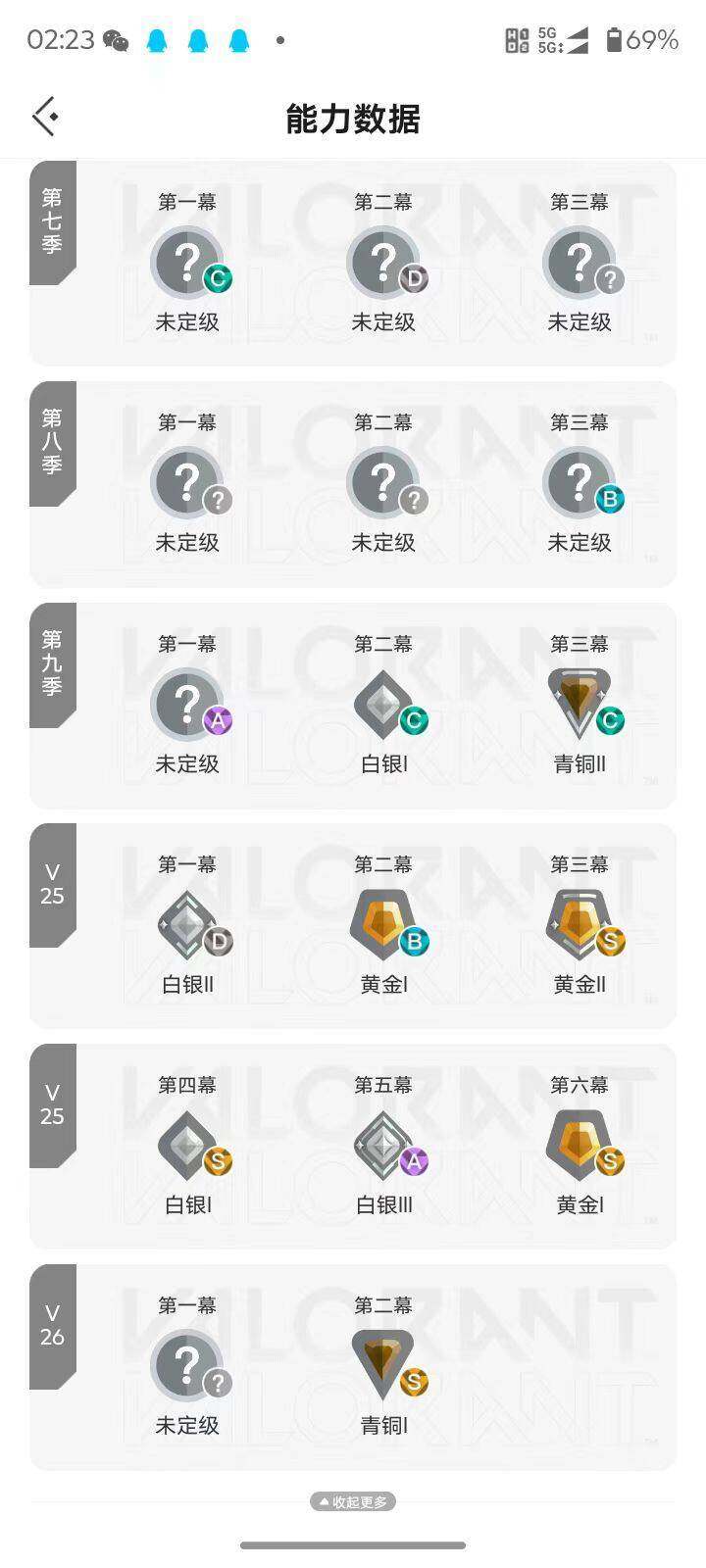Tap the blue B grade circle in 第八季 第三幕
The image size is (706, 1568).
(610, 499)
